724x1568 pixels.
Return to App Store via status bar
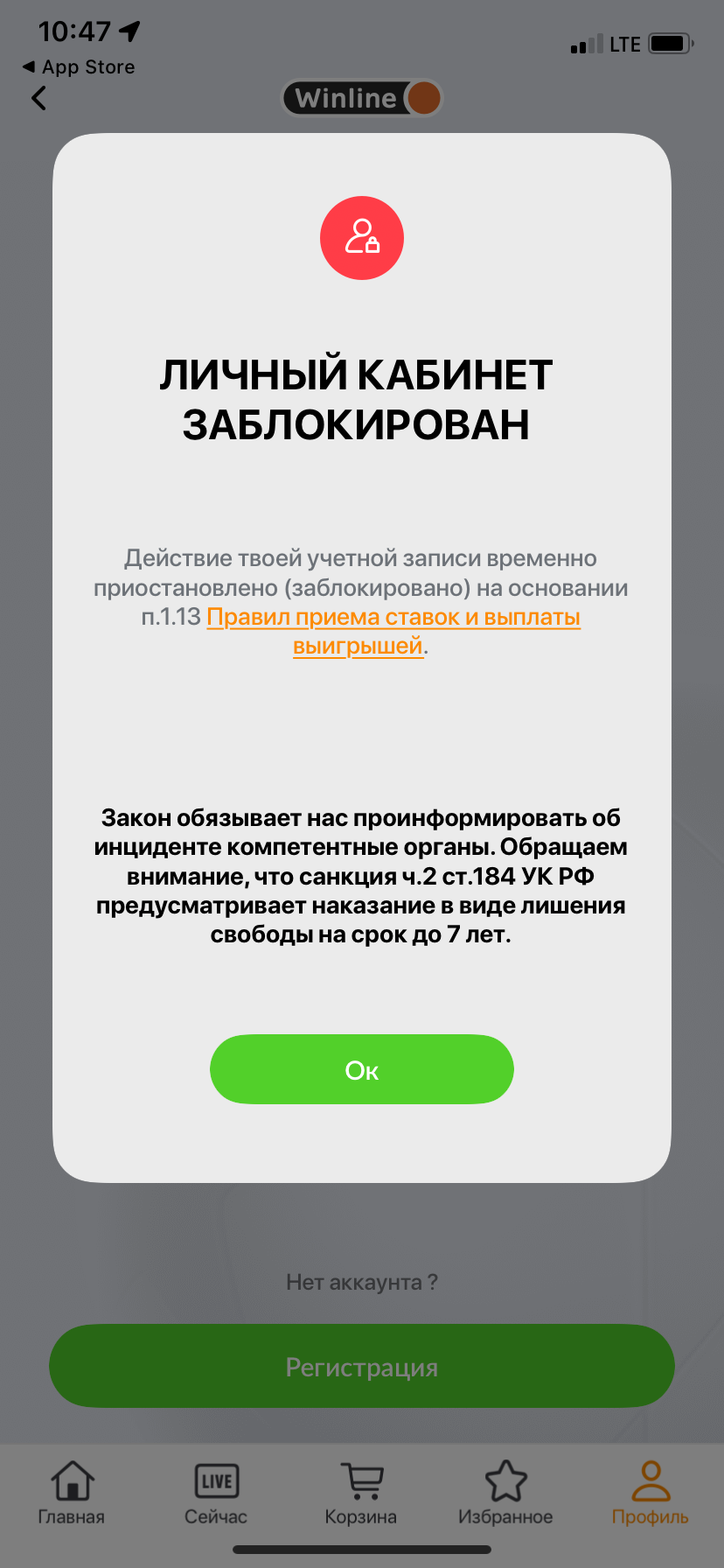(x=79, y=67)
